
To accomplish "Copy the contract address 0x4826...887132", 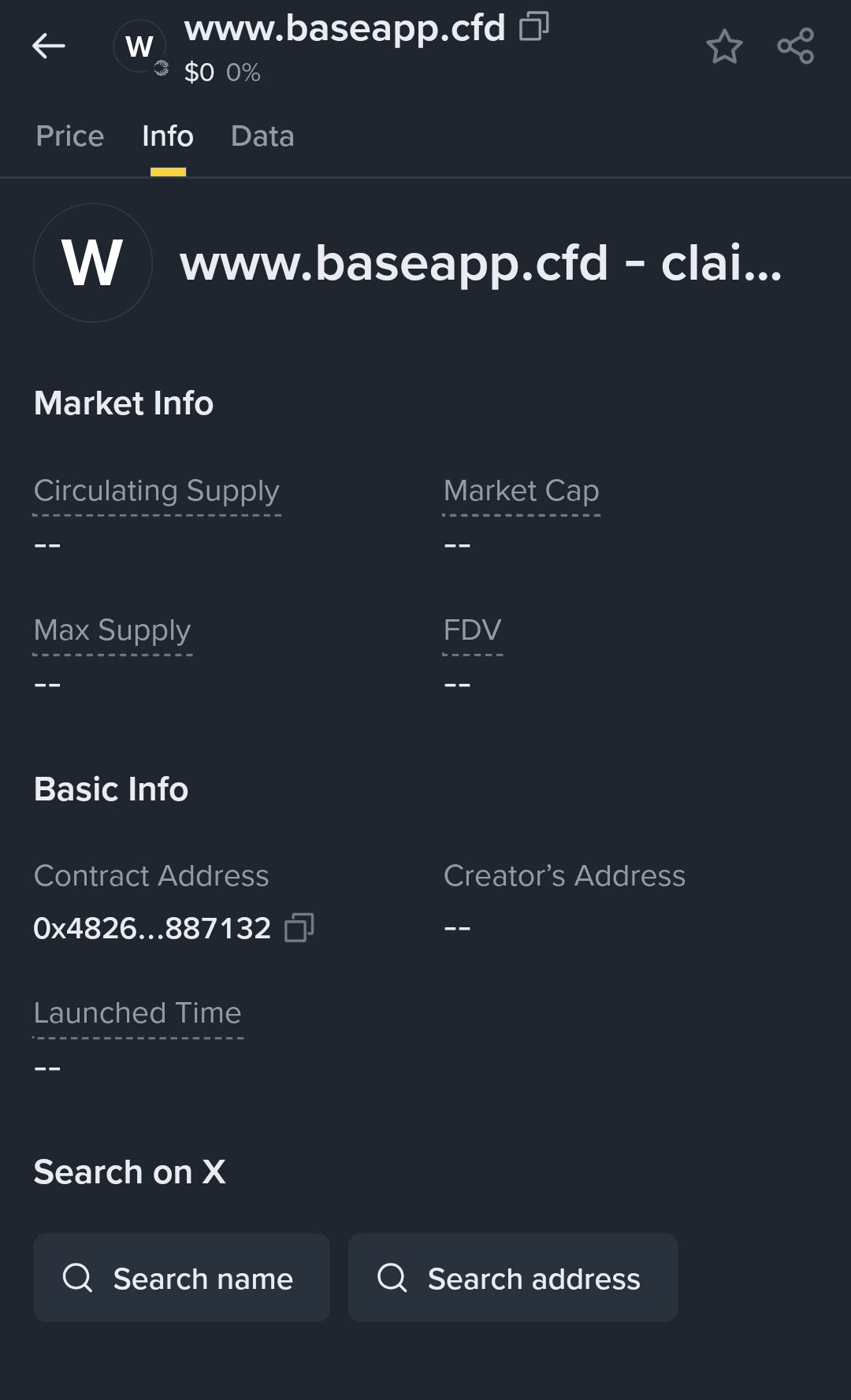I will point(299,927).
